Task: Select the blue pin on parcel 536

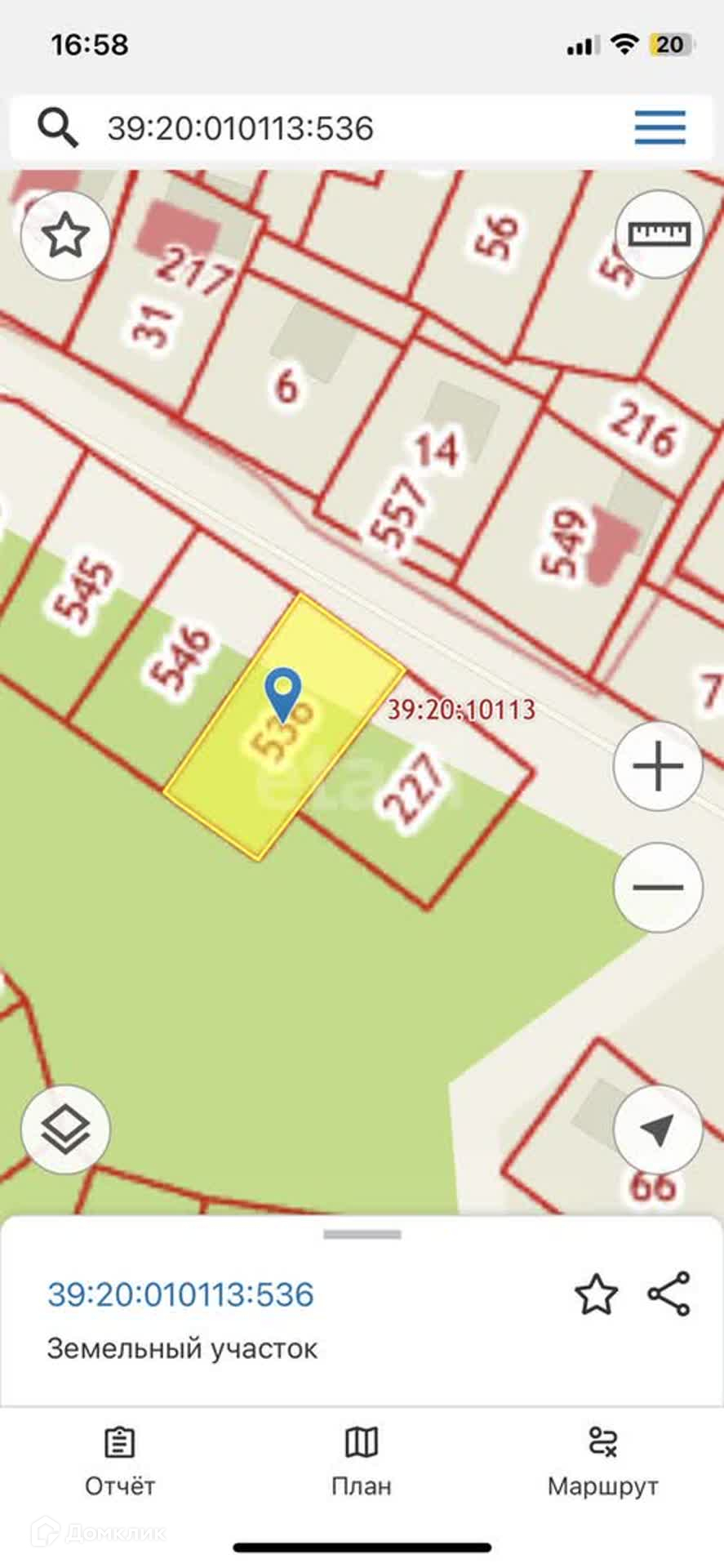Action: click(283, 693)
